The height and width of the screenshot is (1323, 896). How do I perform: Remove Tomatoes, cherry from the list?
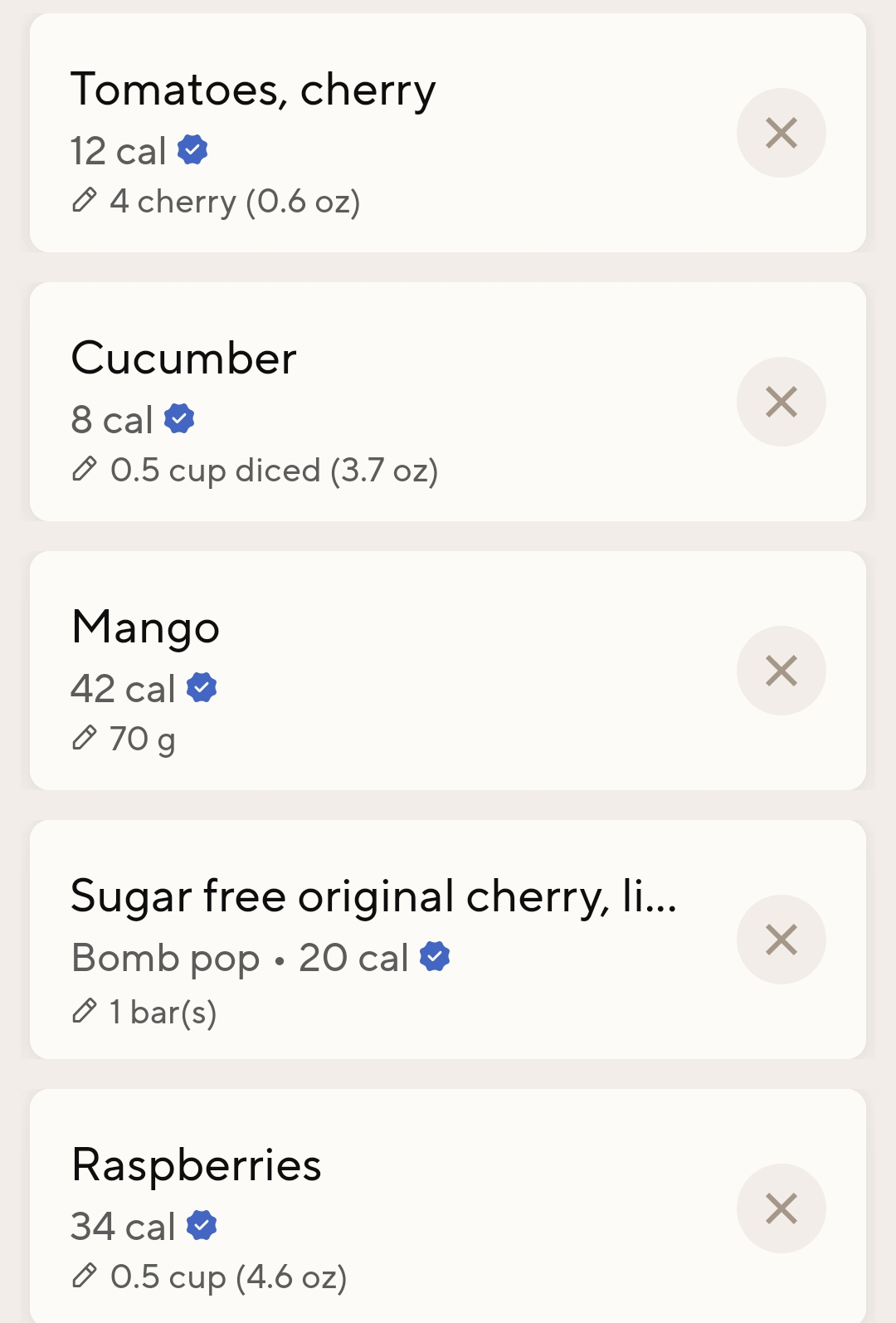click(781, 133)
